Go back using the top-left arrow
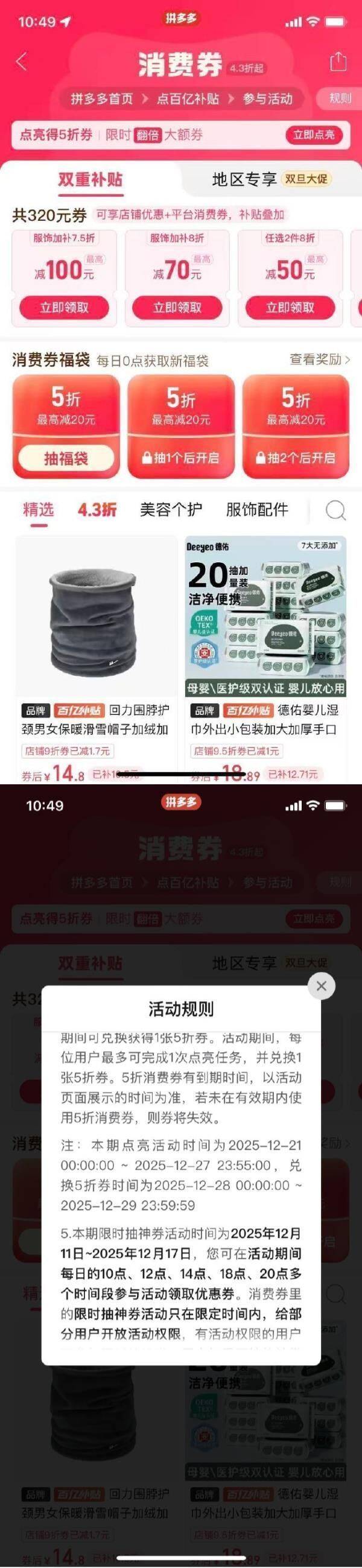Image resolution: width=362 pixels, height=1568 pixels. [22, 62]
